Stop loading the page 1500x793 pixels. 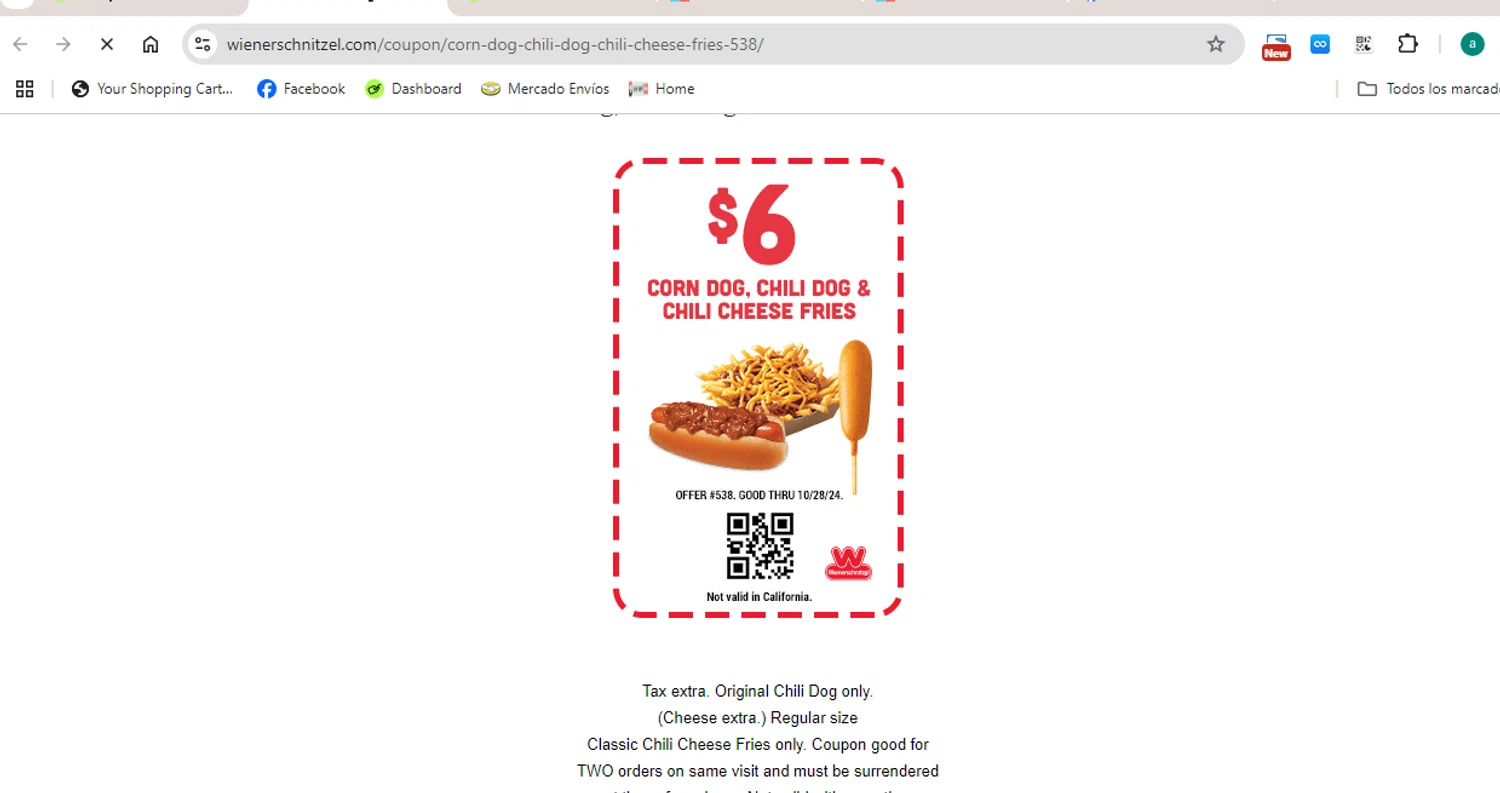tap(107, 44)
